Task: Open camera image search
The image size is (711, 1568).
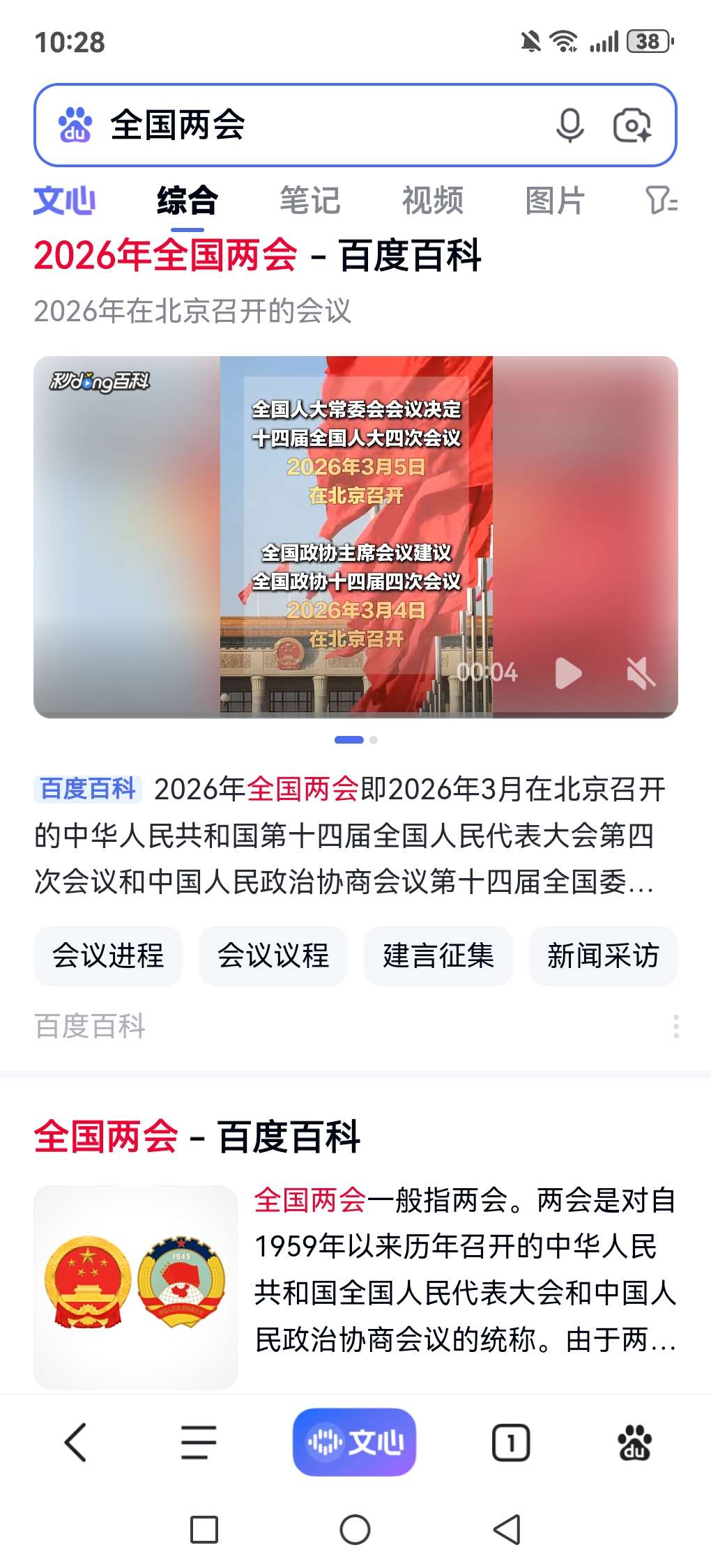Action: (x=632, y=125)
